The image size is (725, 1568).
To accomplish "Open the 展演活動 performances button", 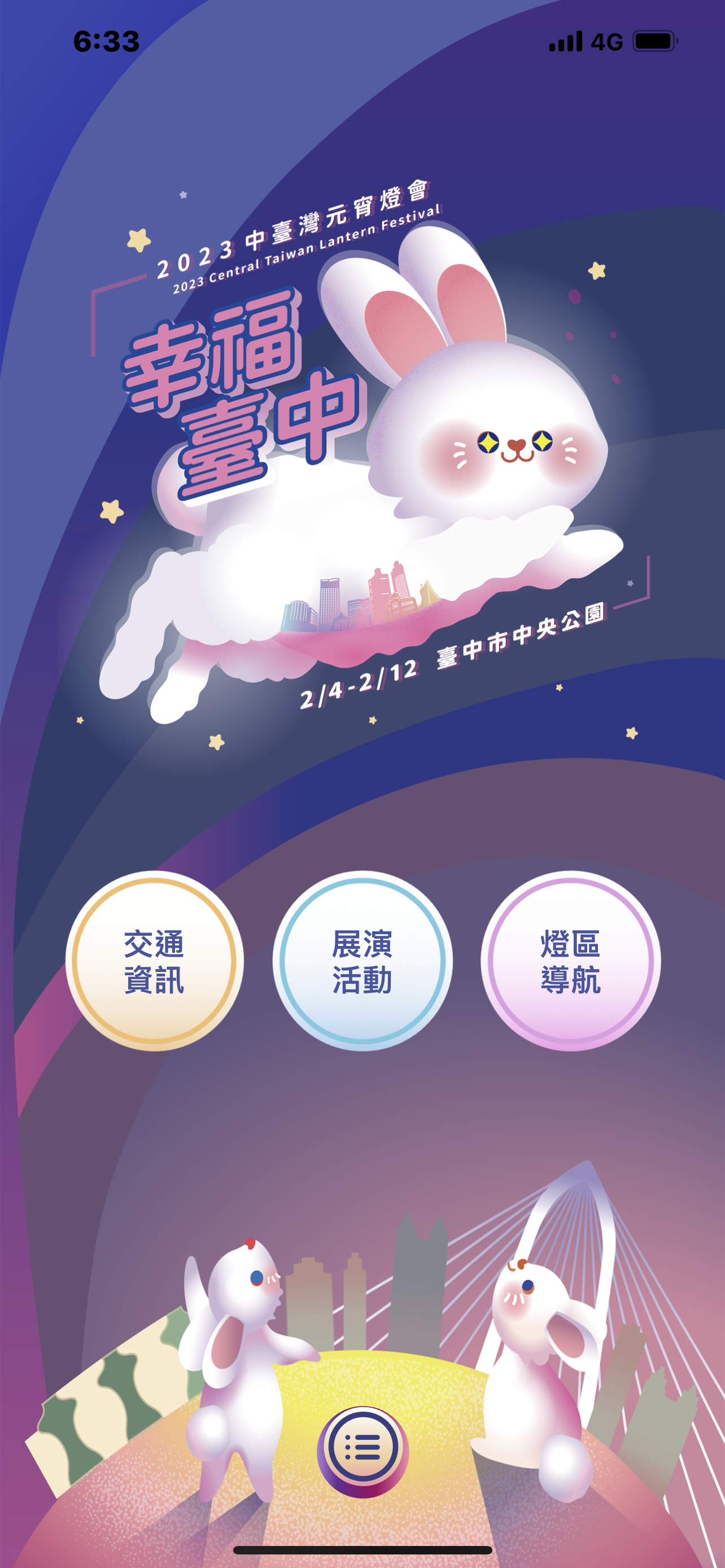I will [362, 961].
